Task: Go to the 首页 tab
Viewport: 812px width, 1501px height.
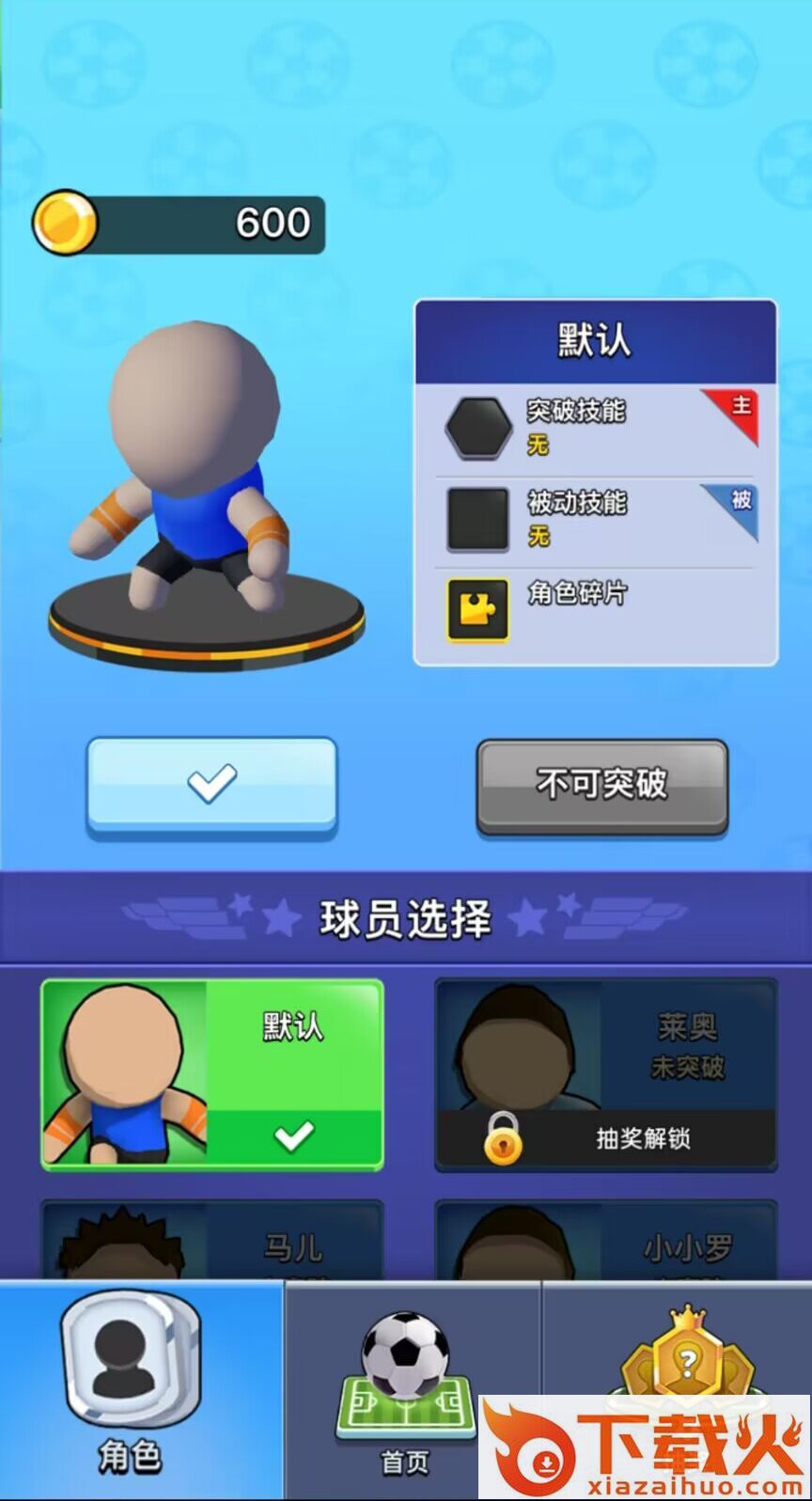Action: (x=406, y=1382)
